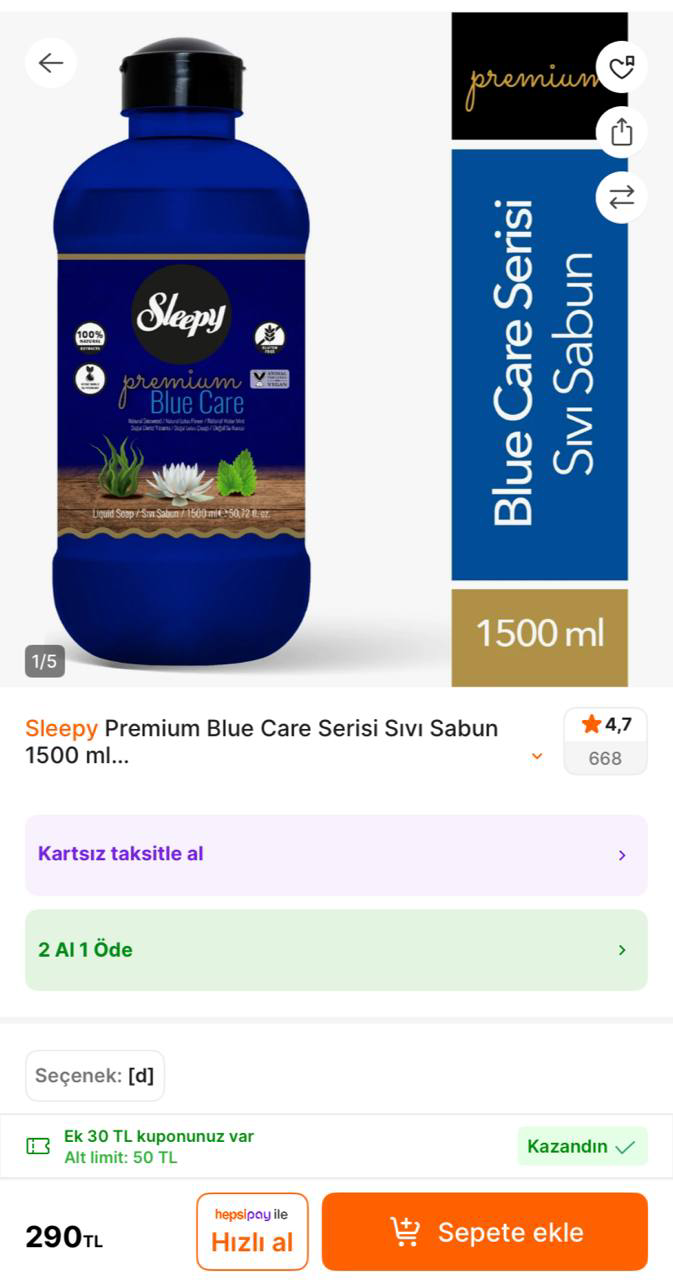Screen dimensions: 673x1280
Task: Tap Sepete ekle to add to cart
Action: [485, 1231]
